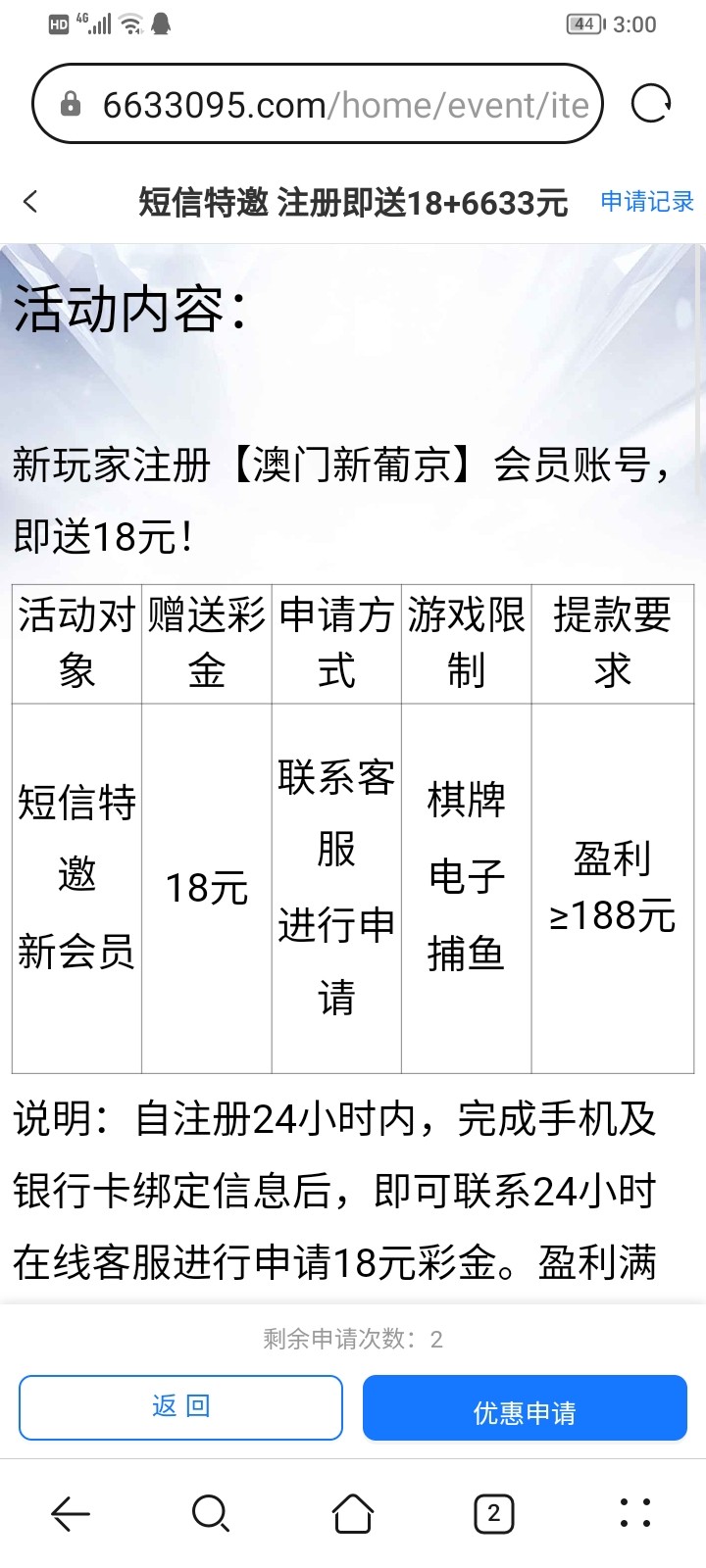
Task: Go back using the header arrow
Action: [x=31, y=202]
